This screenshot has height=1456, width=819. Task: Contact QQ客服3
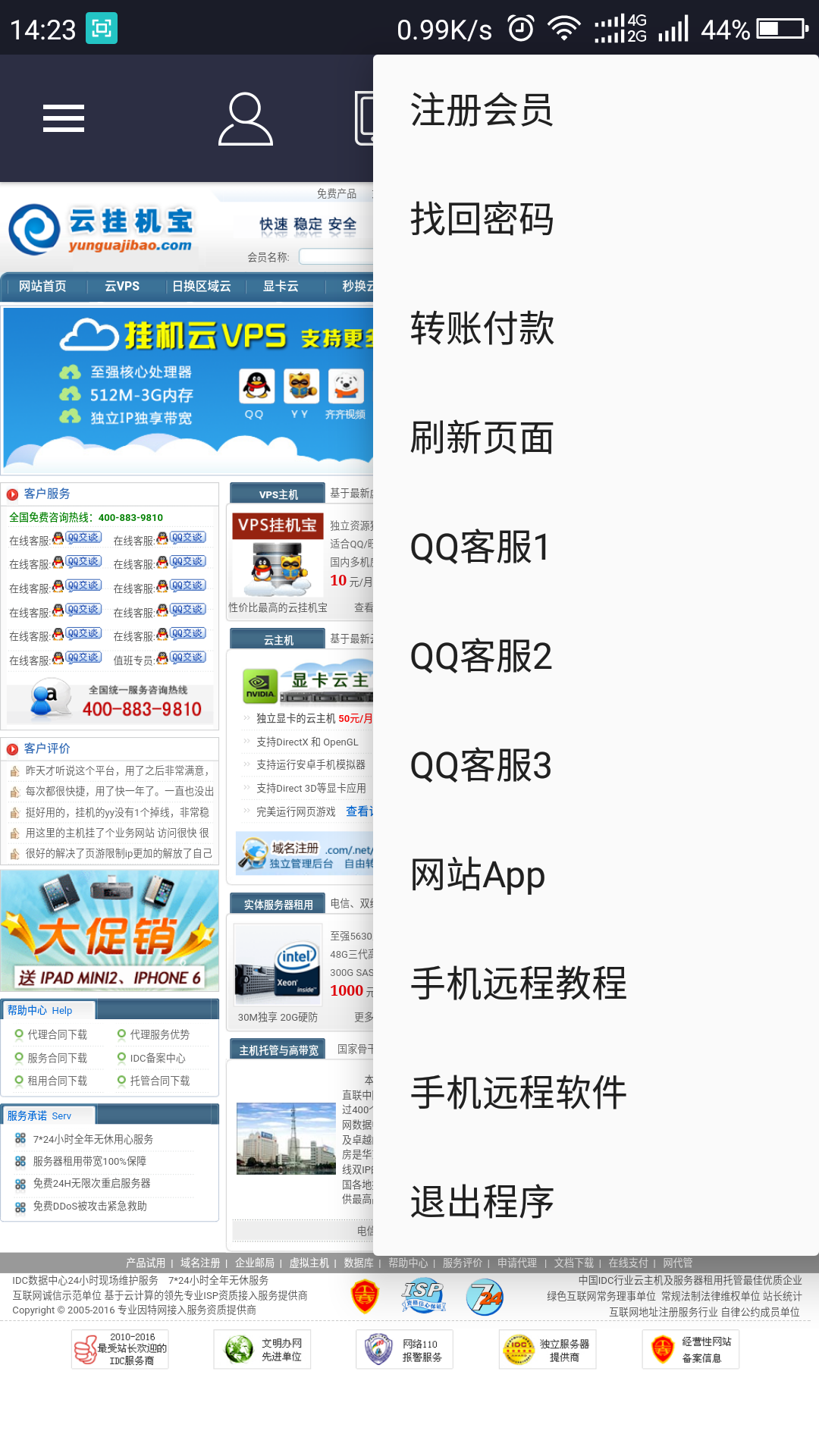[x=480, y=766]
